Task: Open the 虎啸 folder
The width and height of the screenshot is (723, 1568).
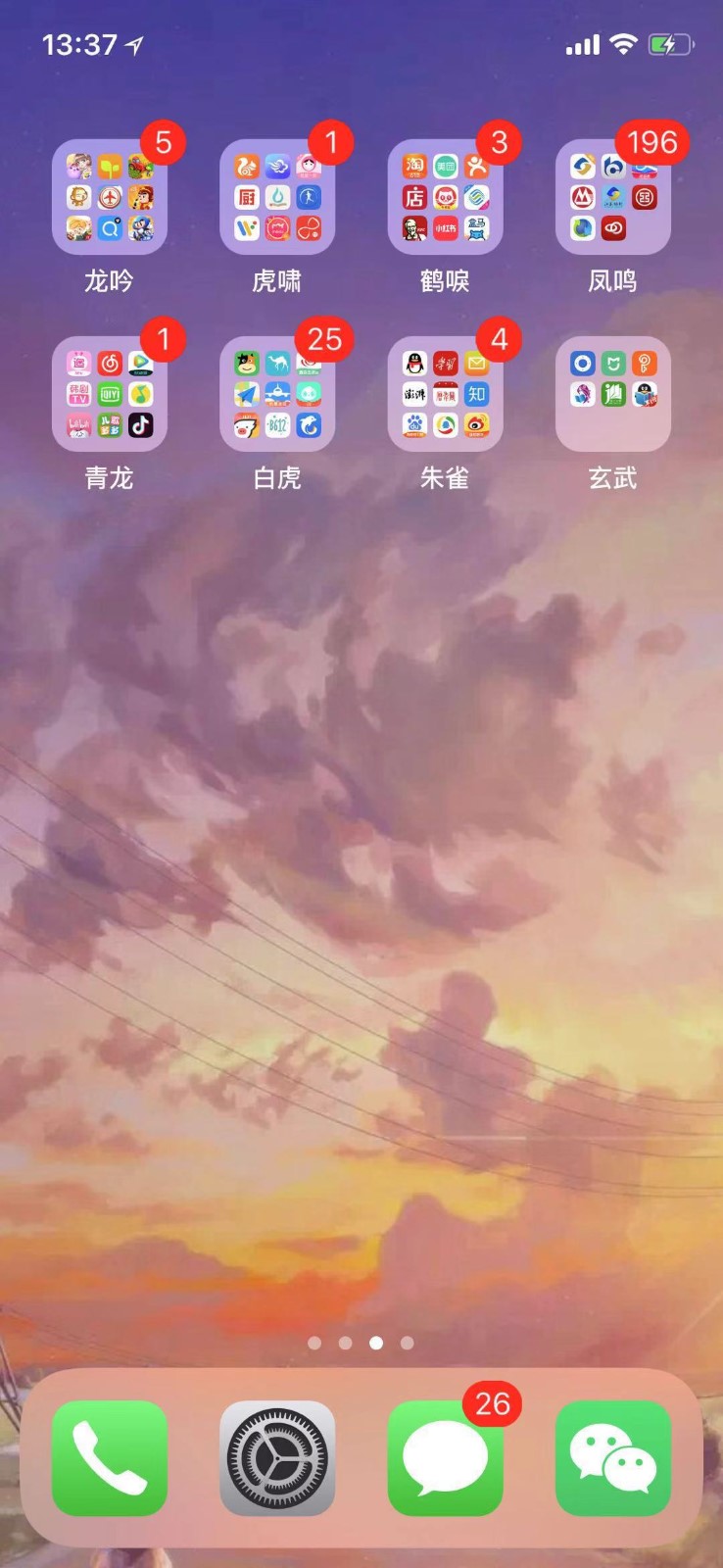Action: pos(277,197)
